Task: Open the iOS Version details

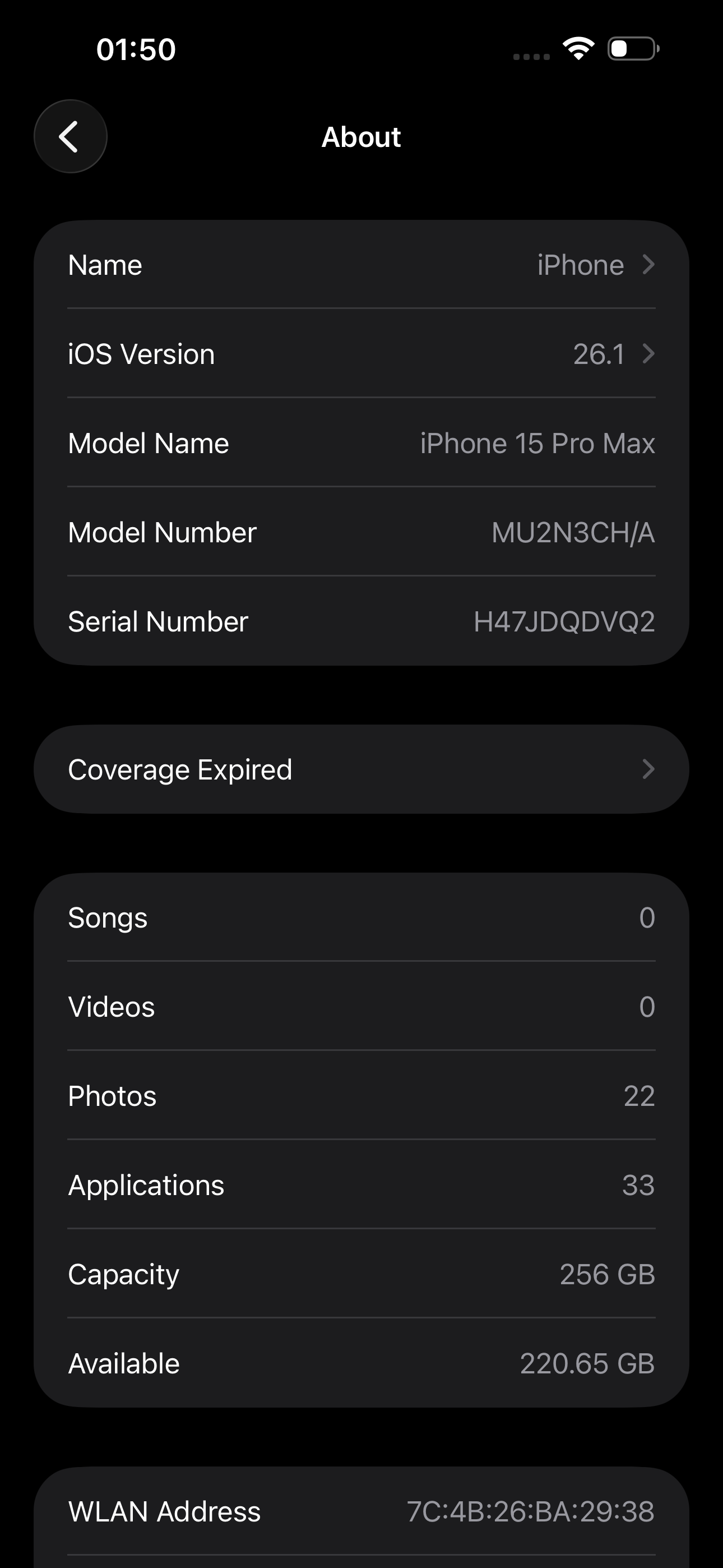Action: pyautogui.click(x=361, y=354)
